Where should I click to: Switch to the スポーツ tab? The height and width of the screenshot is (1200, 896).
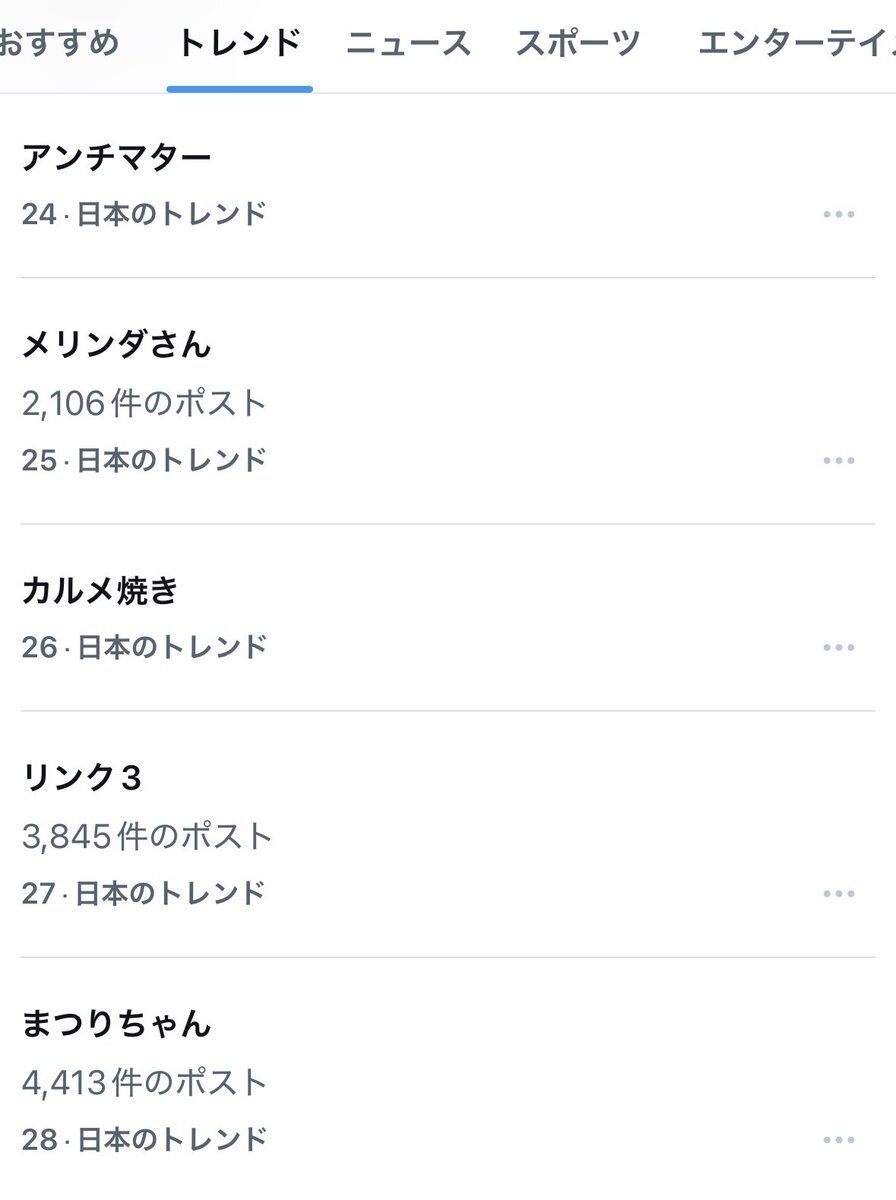pos(578,43)
